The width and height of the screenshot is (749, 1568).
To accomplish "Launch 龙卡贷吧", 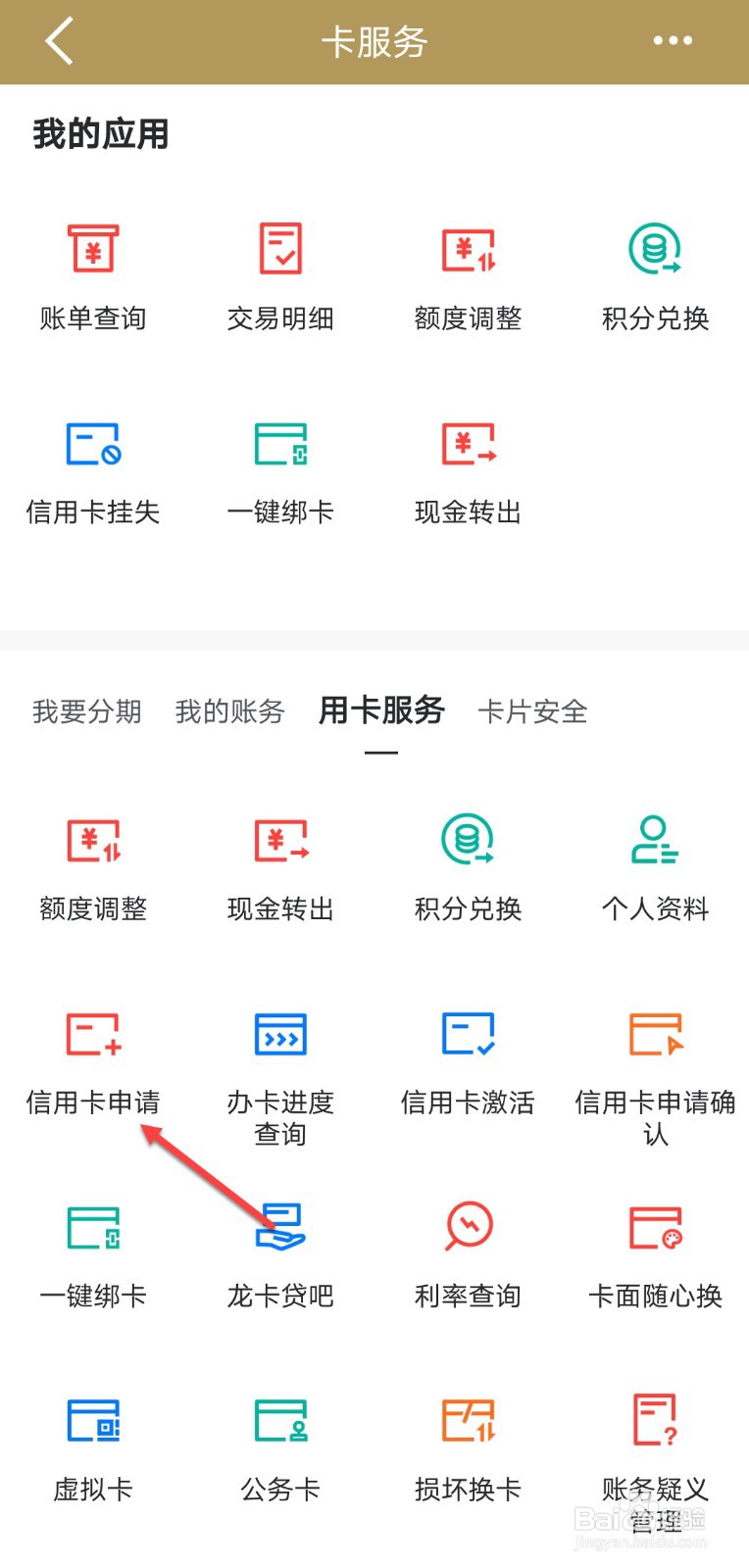I will click(x=280, y=1252).
